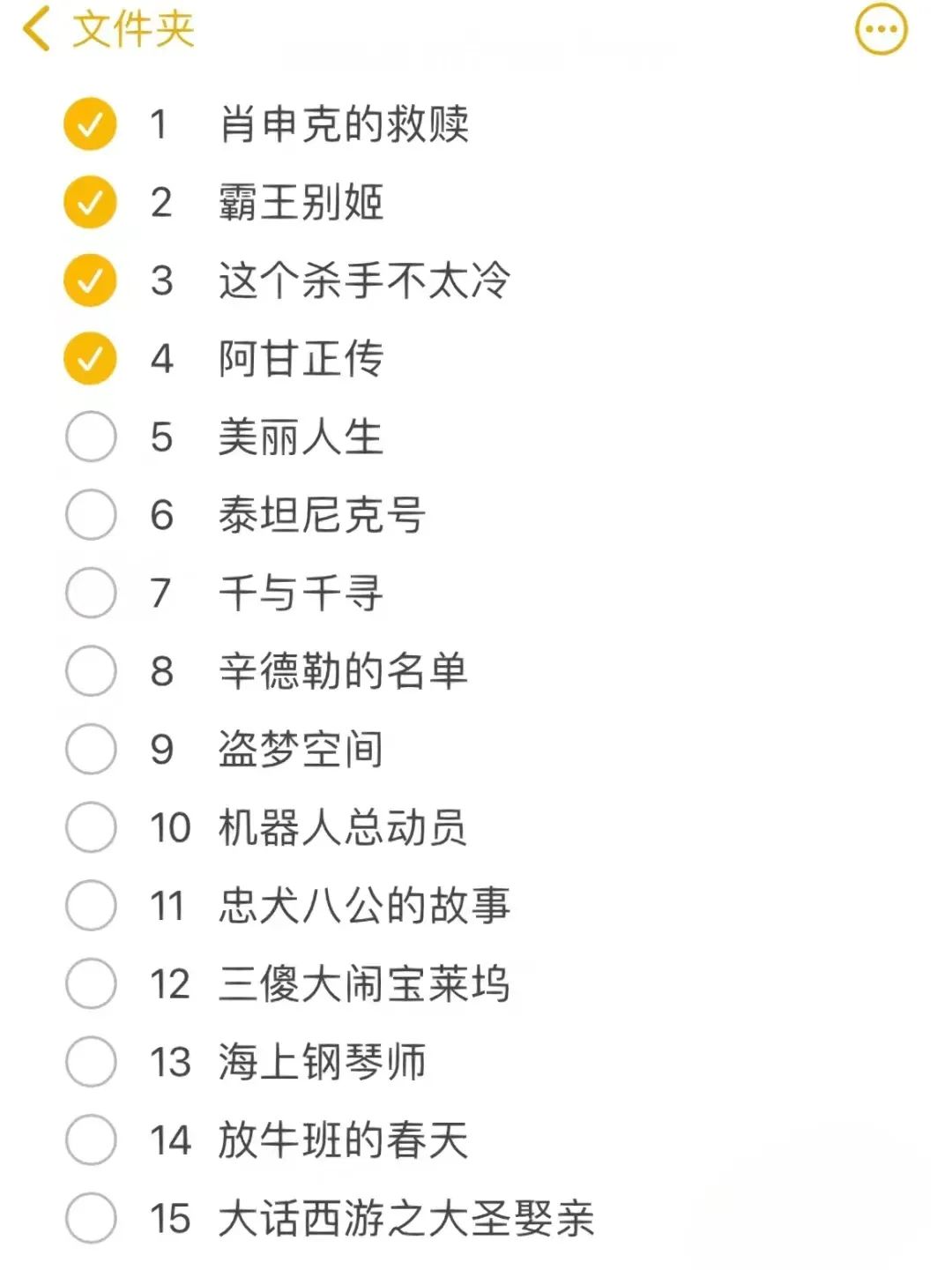This screenshot has height=1270, width=952.
Task: Check off 忠犬八公的故事
Action: [91, 906]
